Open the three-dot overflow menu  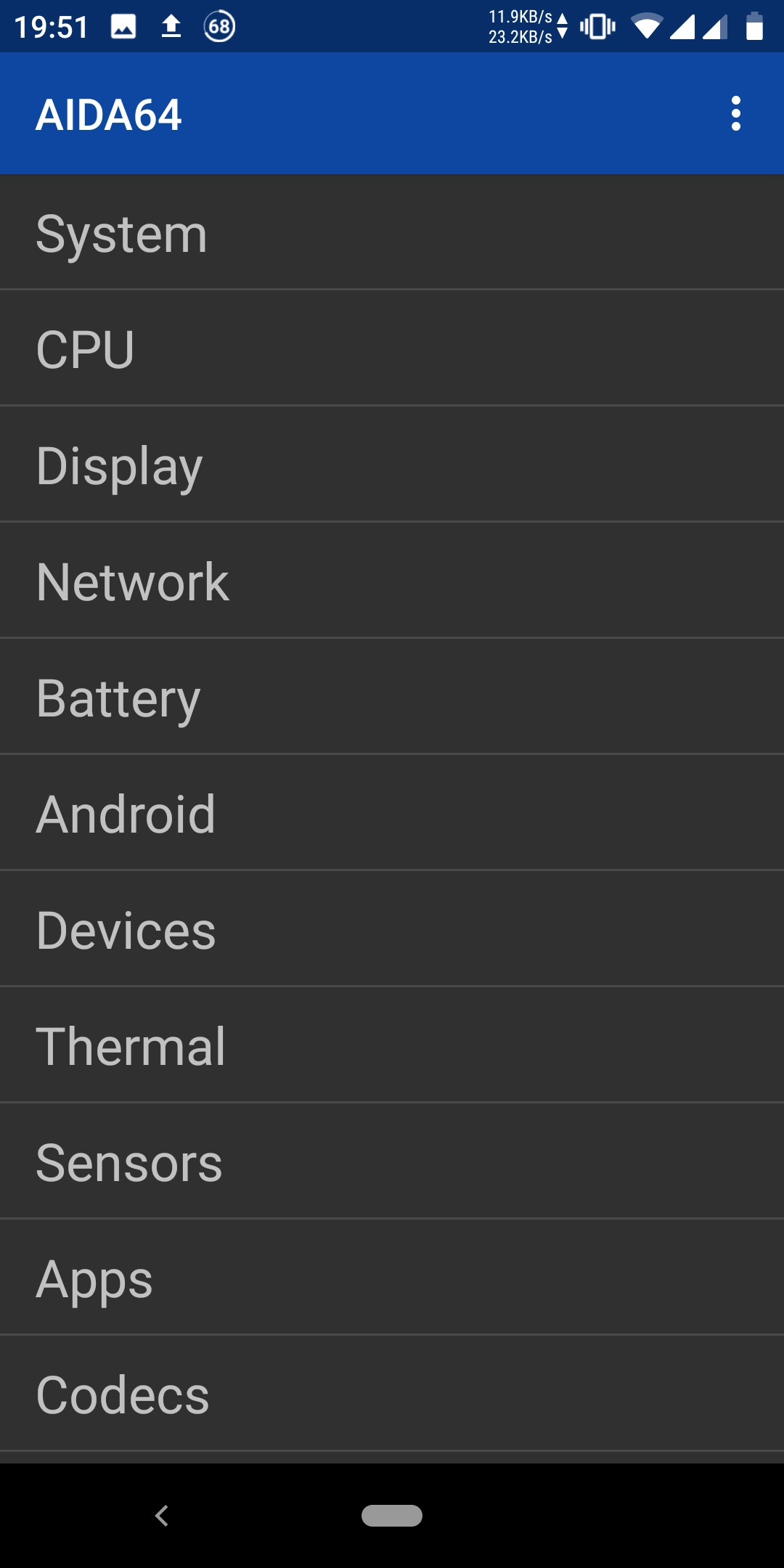pos(737,113)
